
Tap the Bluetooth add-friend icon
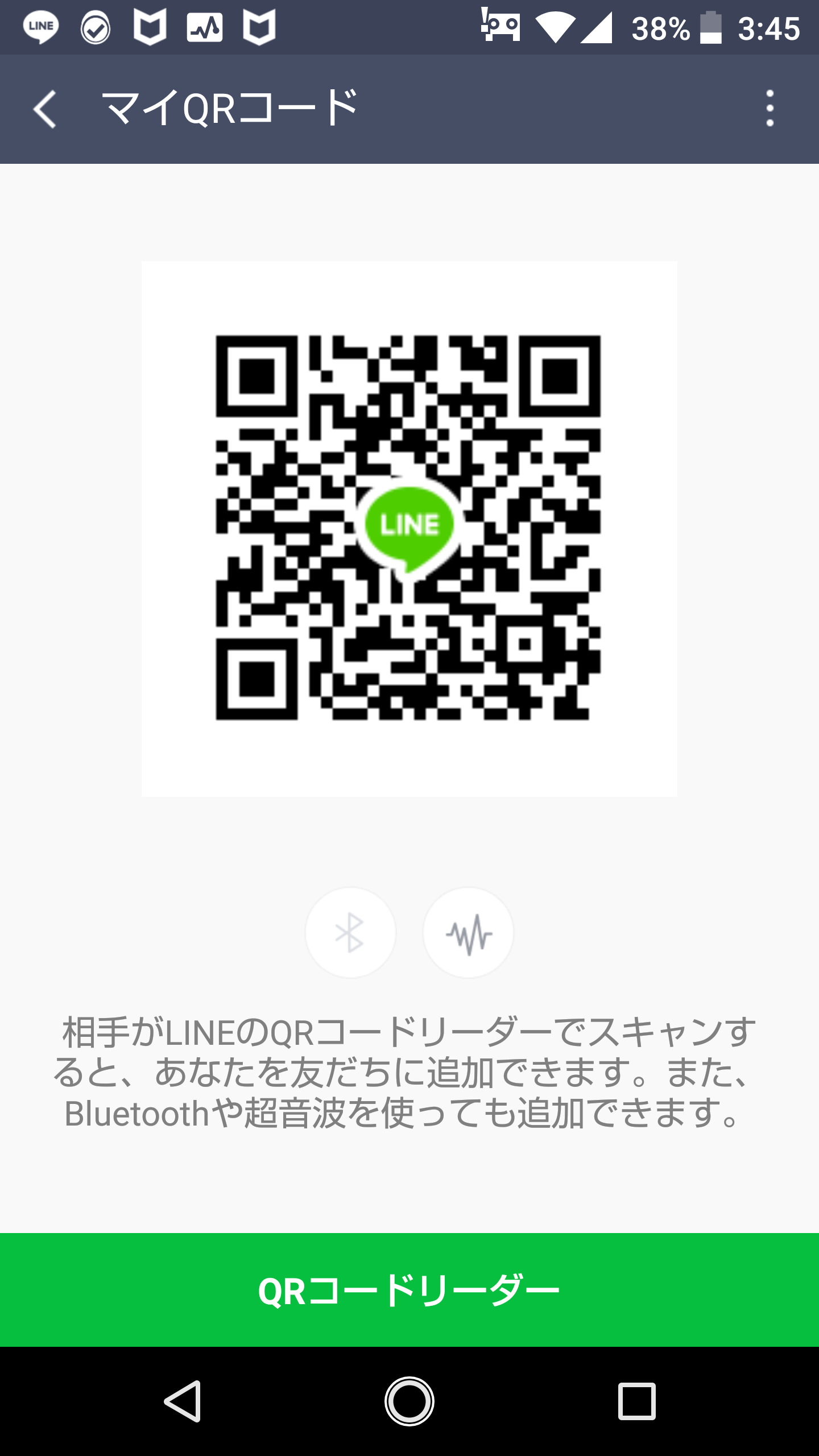(x=350, y=933)
